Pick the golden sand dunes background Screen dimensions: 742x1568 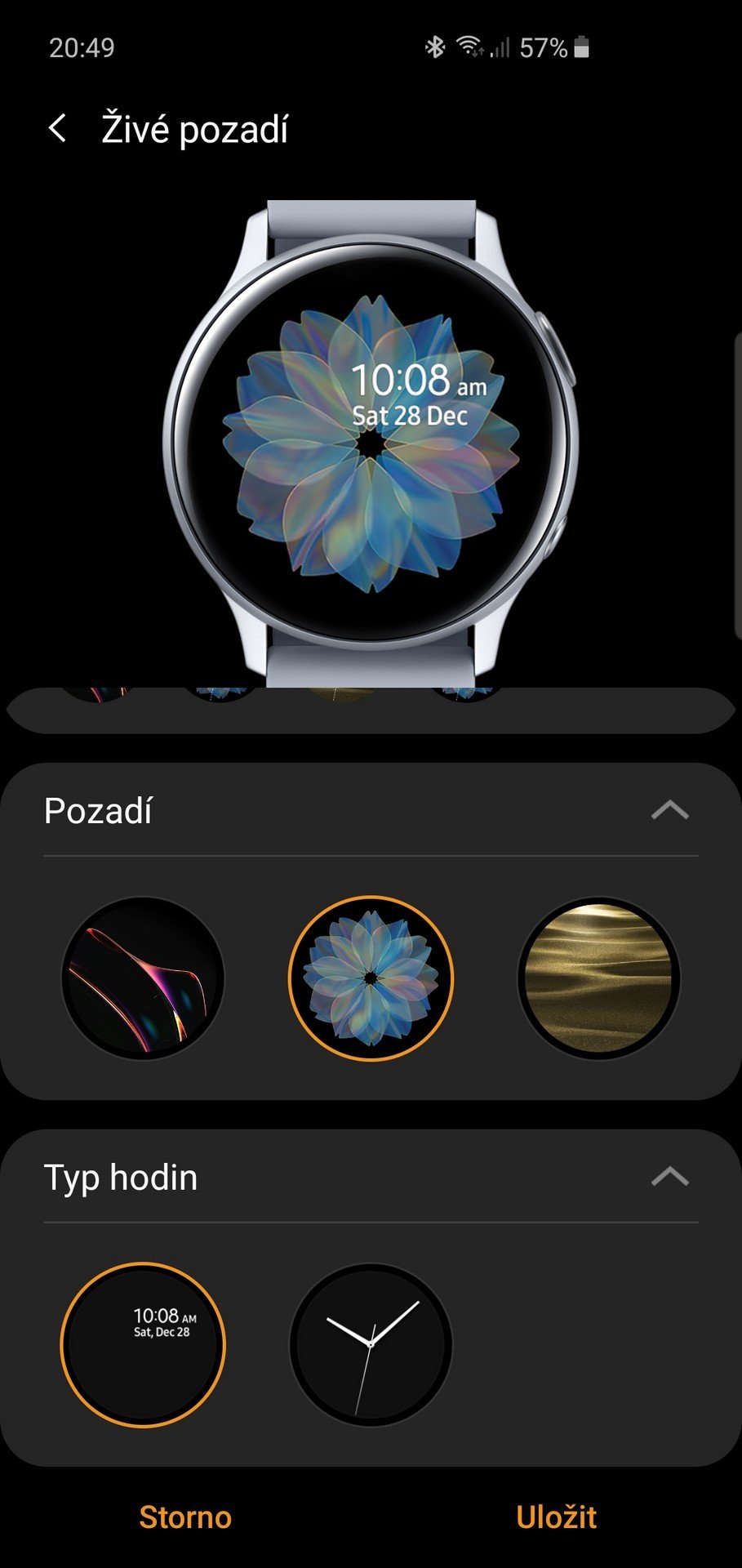[598, 978]
